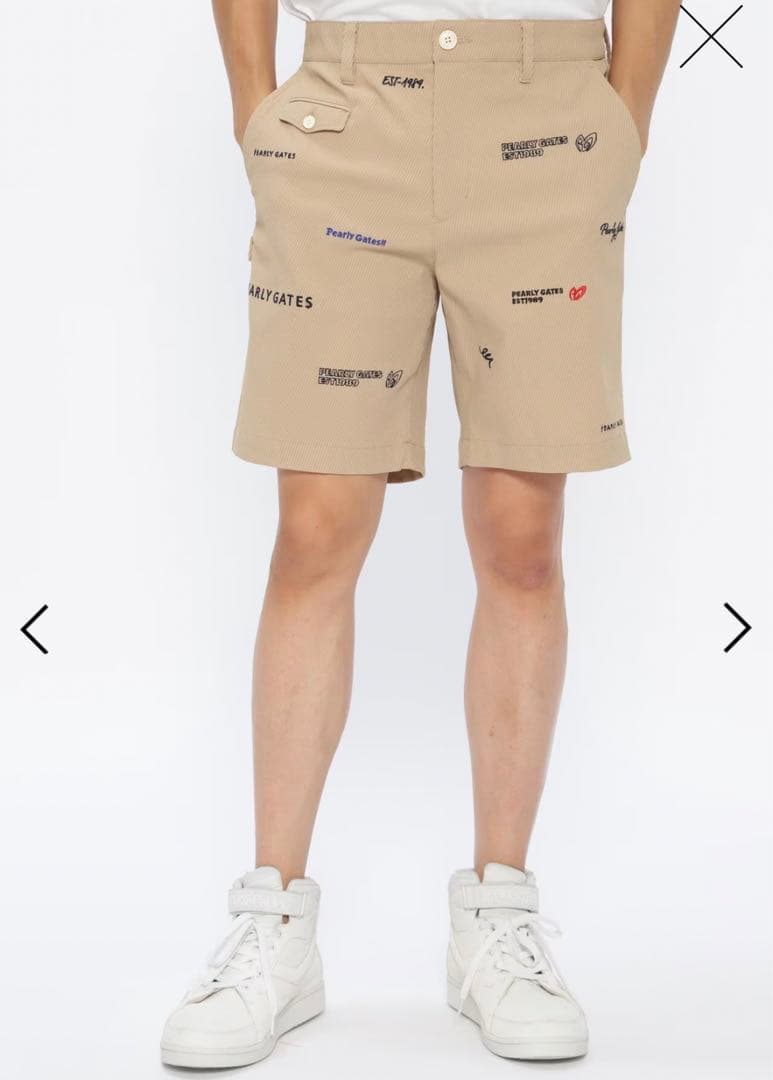Close the full-screen image viewer
This screenshot has width=773, height=1080.
point(711,35)
